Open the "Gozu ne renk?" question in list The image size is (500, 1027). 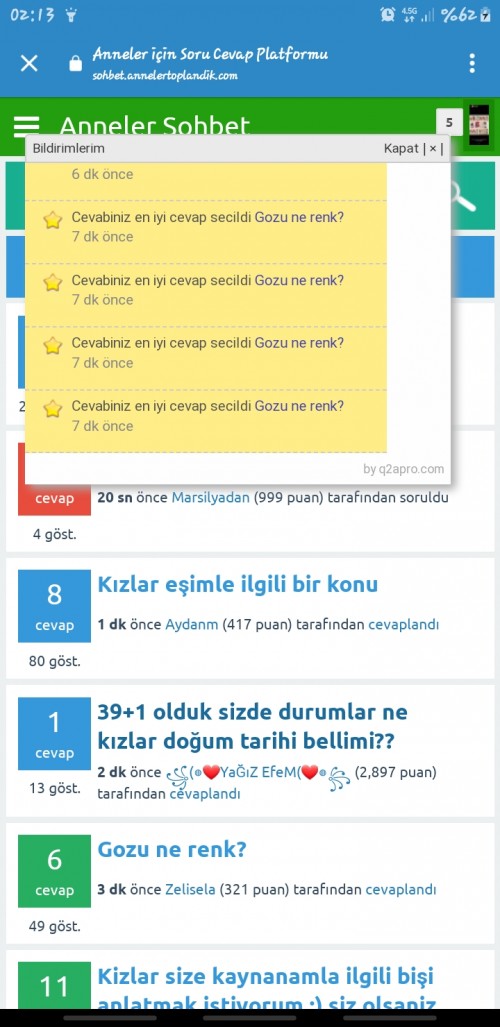(172, 850)
